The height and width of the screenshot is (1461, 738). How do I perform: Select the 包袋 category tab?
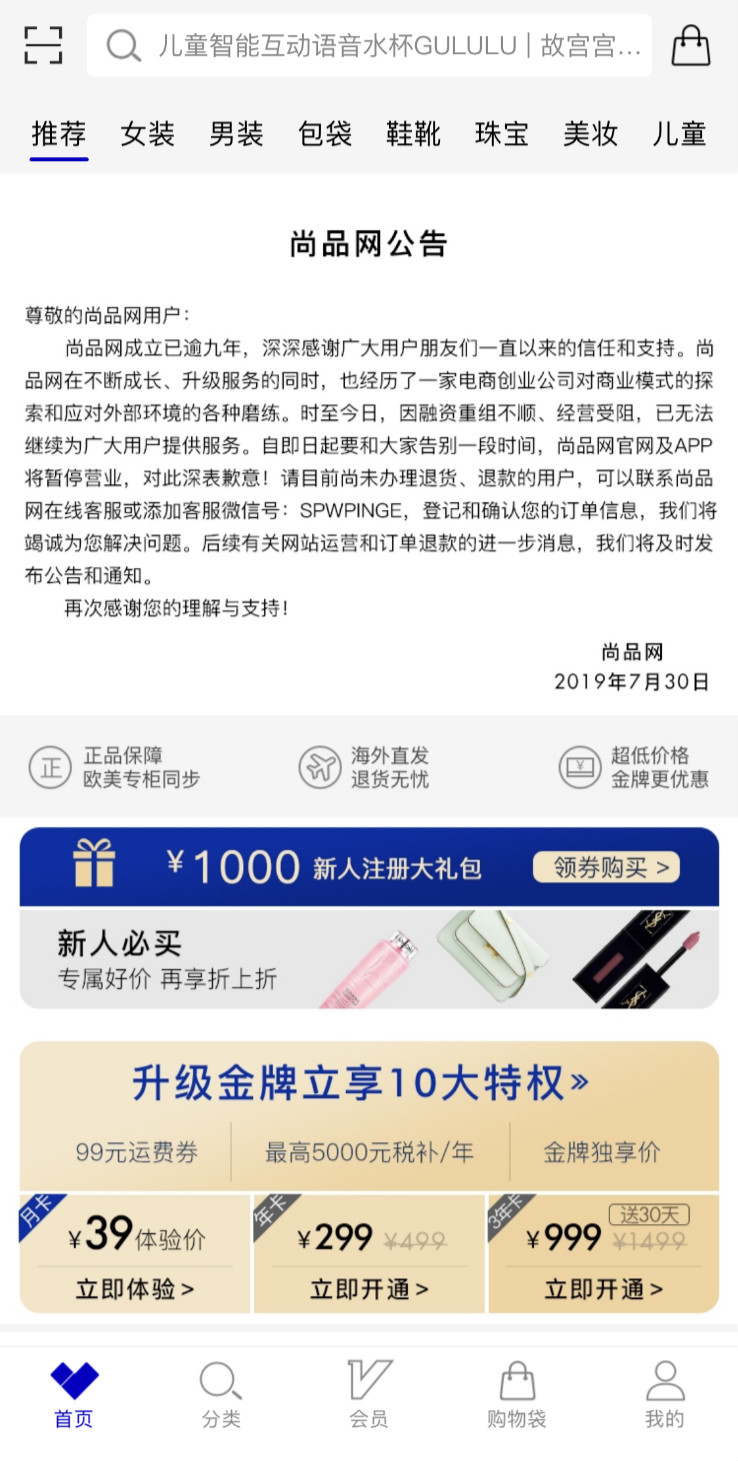[x=325, y=133]
